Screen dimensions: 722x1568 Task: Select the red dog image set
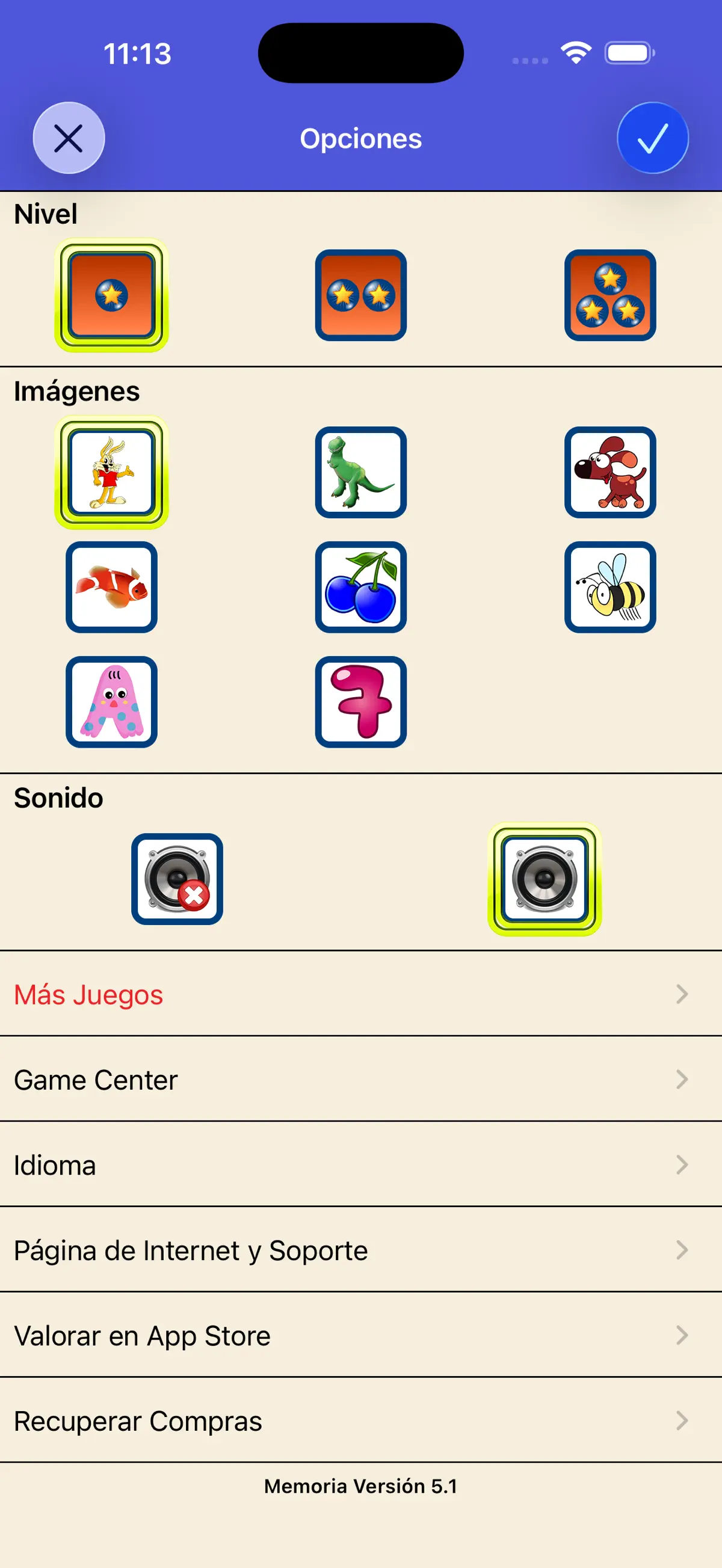(610, 472)
